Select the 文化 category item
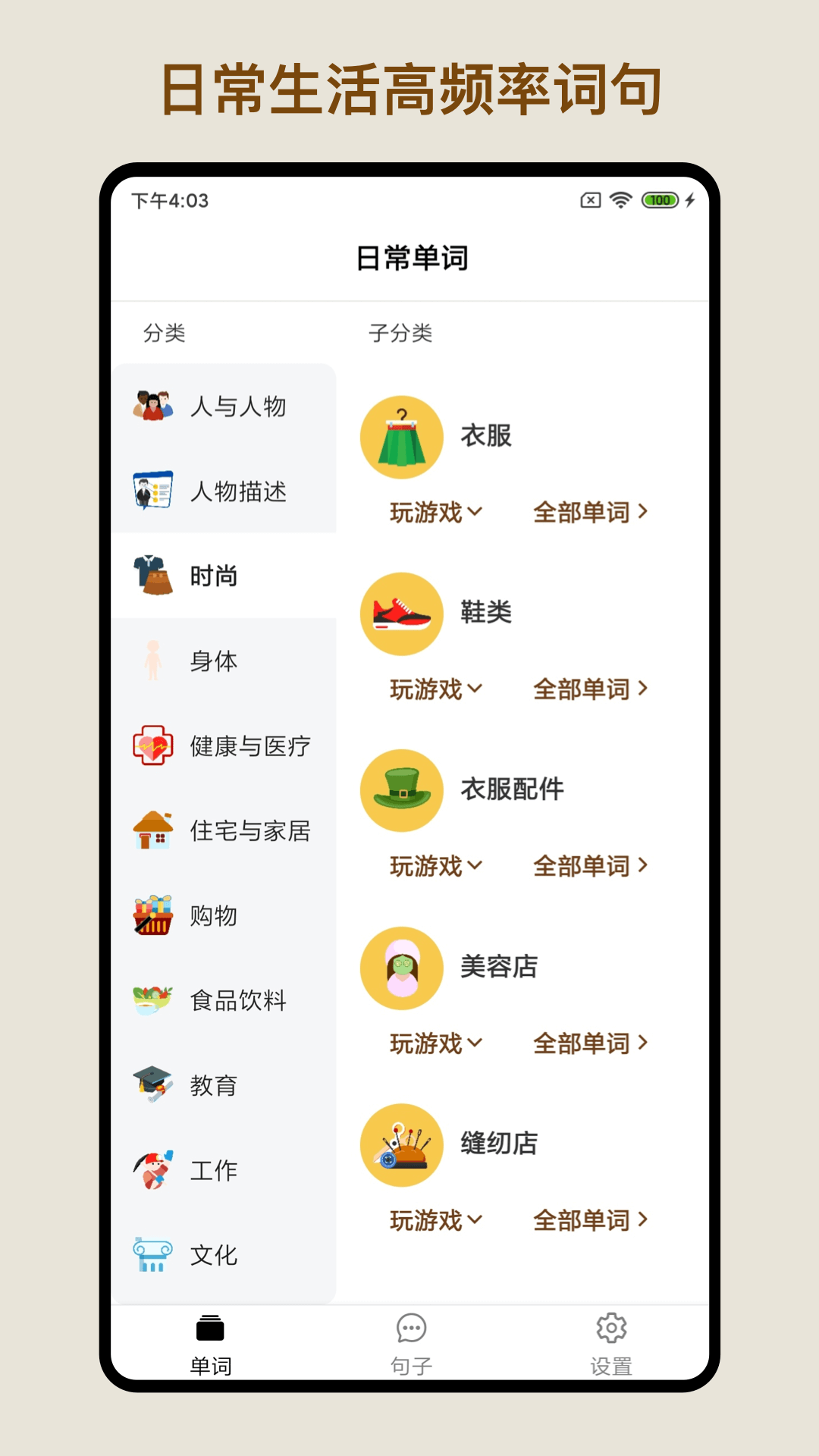This screenshot has width=819, height=1456. [x=212, y=1255]
